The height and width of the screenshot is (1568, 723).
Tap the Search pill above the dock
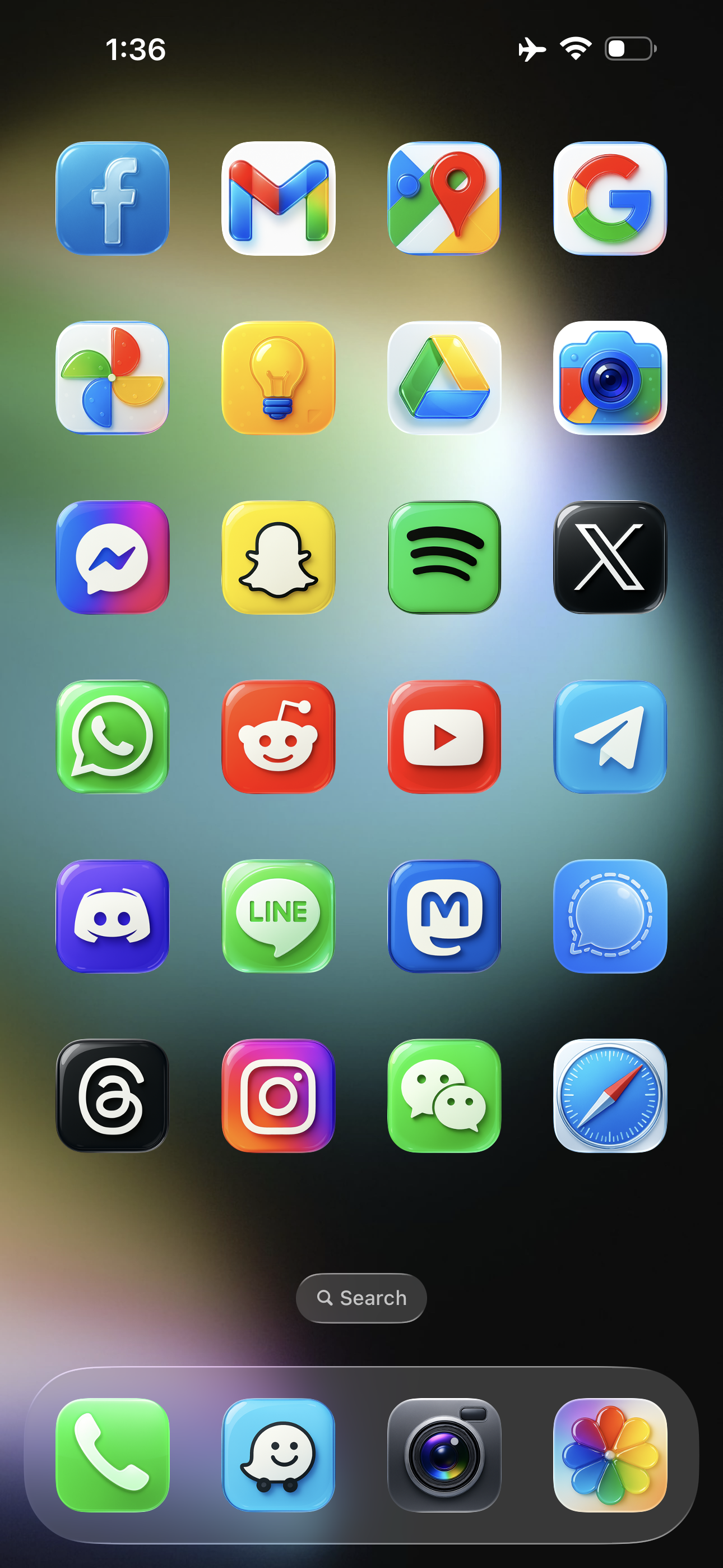[361, 1298]
